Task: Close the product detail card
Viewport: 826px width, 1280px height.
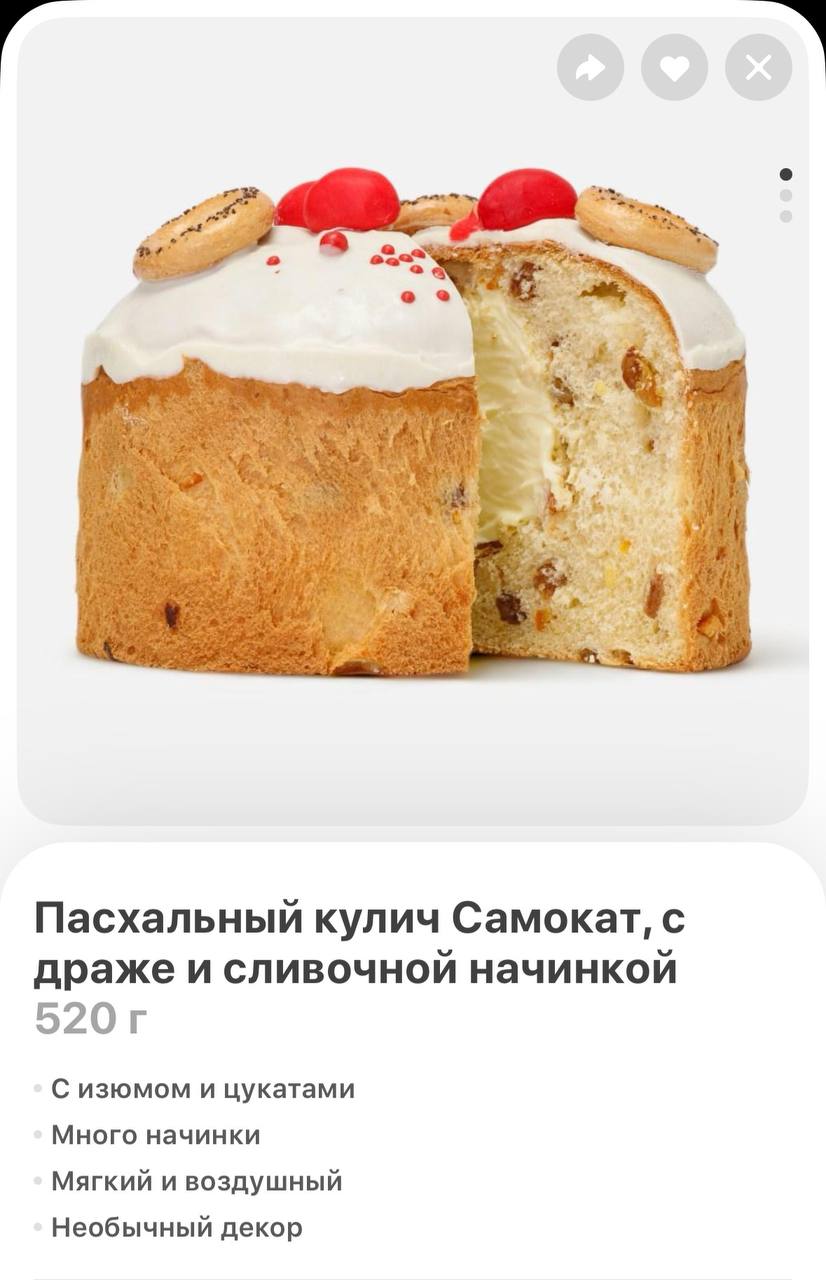Action: (x=758, y=68)
